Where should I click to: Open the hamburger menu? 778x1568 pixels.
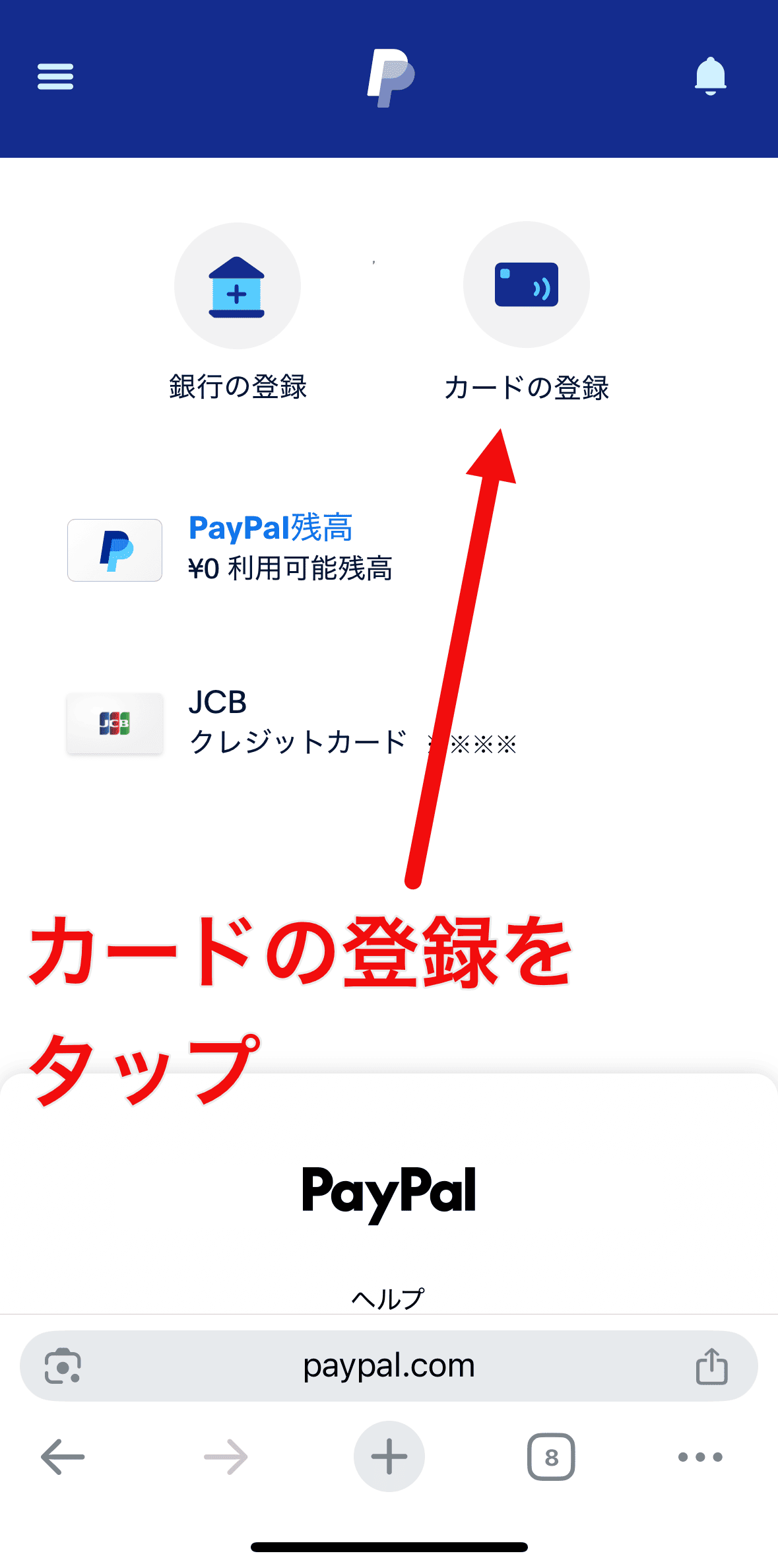(55, 77)
